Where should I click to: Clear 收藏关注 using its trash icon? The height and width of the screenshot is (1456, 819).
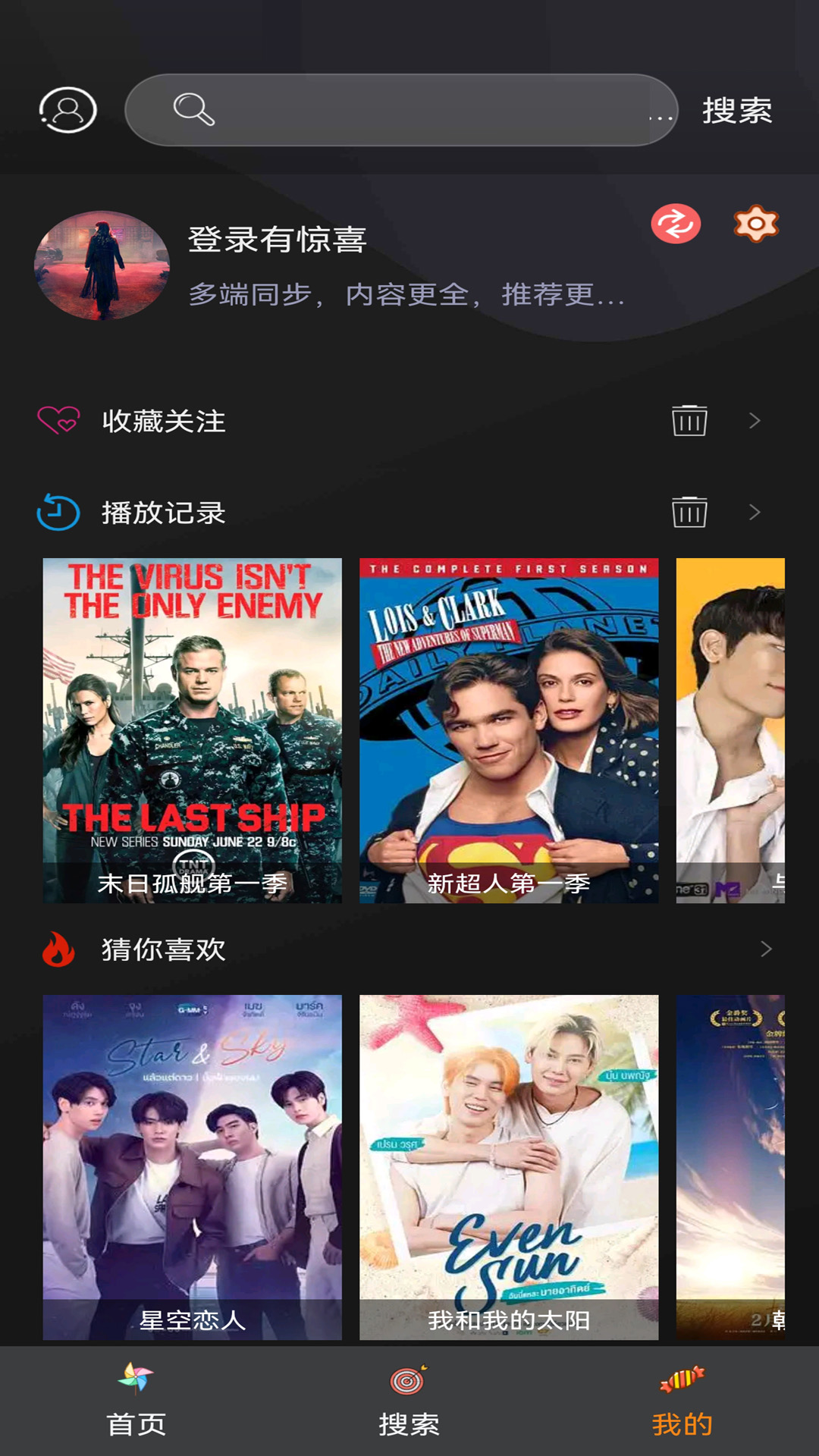click(689, 421)
